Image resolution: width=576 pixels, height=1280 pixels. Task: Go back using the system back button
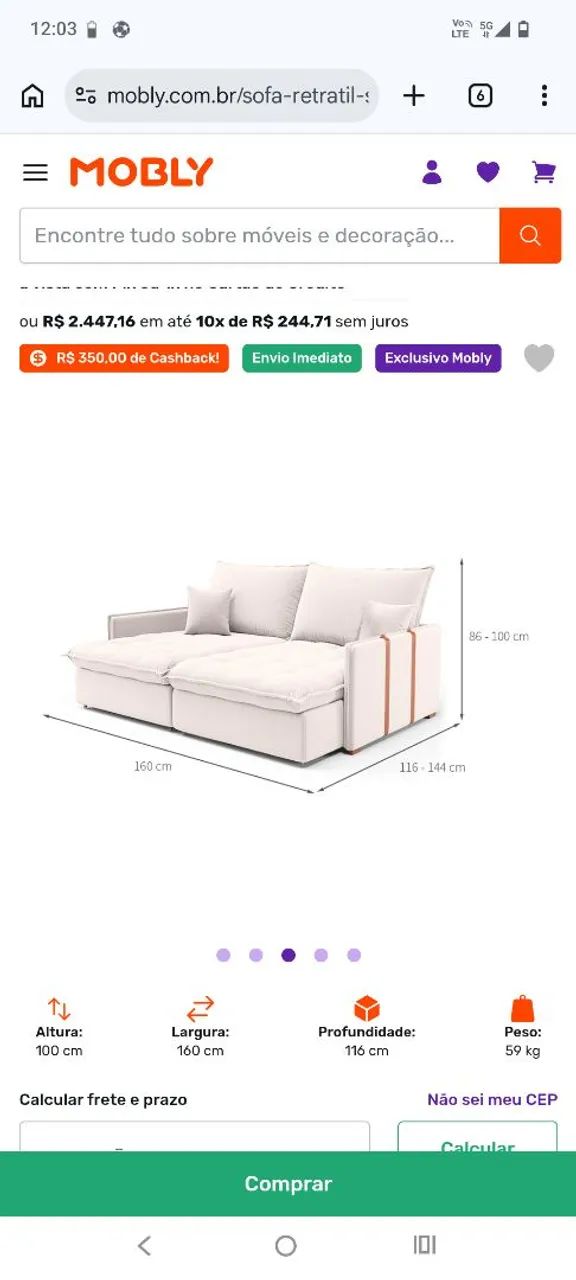(144, 1245)
